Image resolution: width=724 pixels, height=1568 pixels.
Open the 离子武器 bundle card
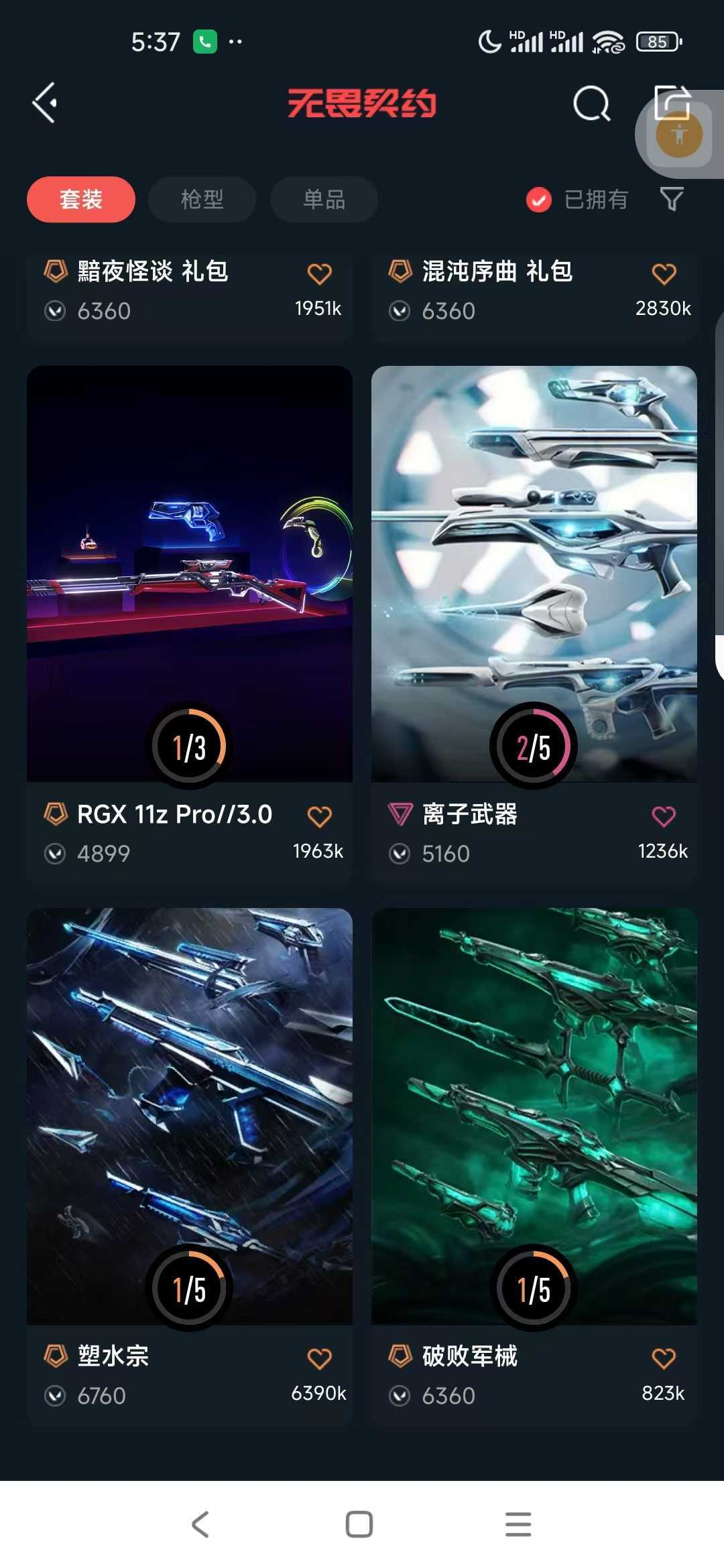click(534, 623)
